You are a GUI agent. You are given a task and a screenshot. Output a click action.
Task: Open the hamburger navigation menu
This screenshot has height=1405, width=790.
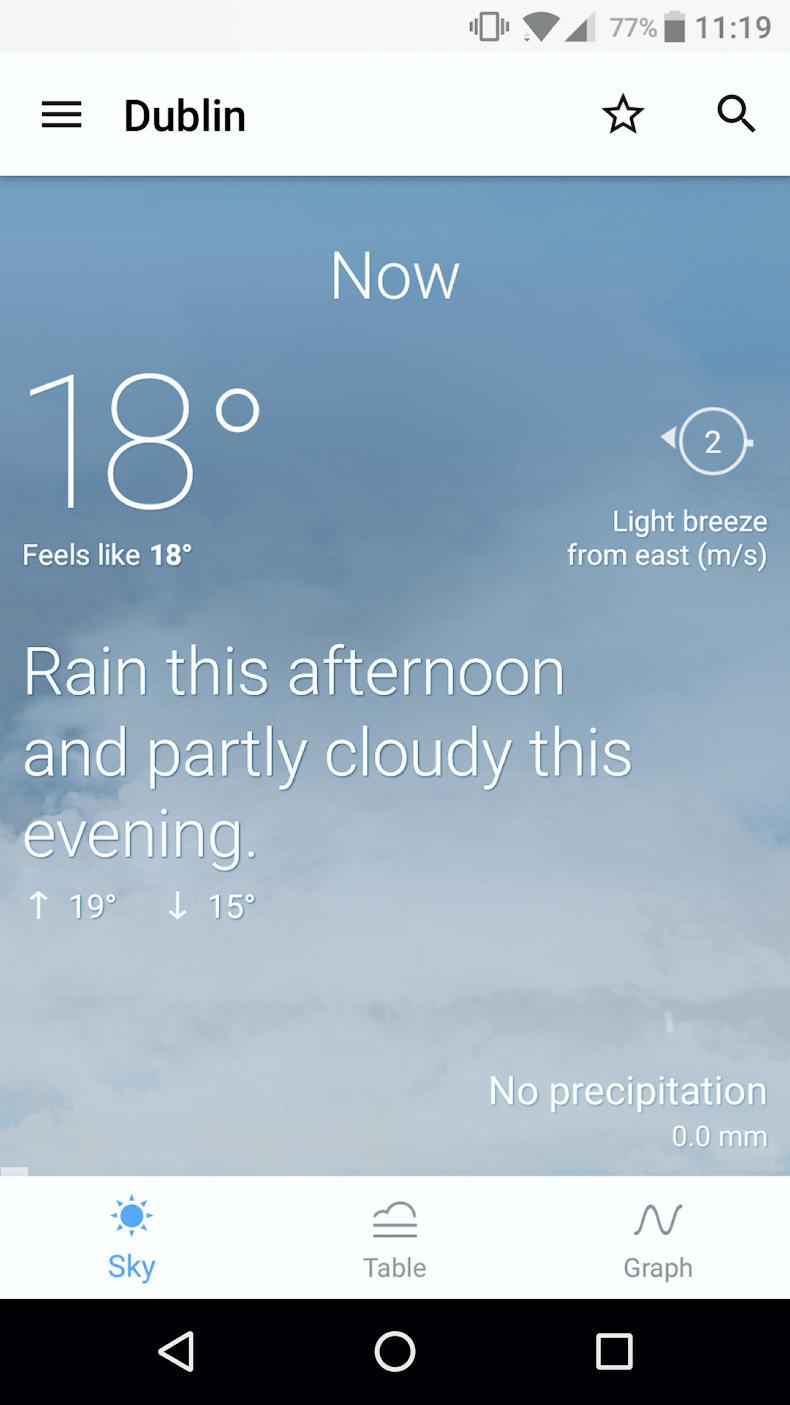[61, 115]
